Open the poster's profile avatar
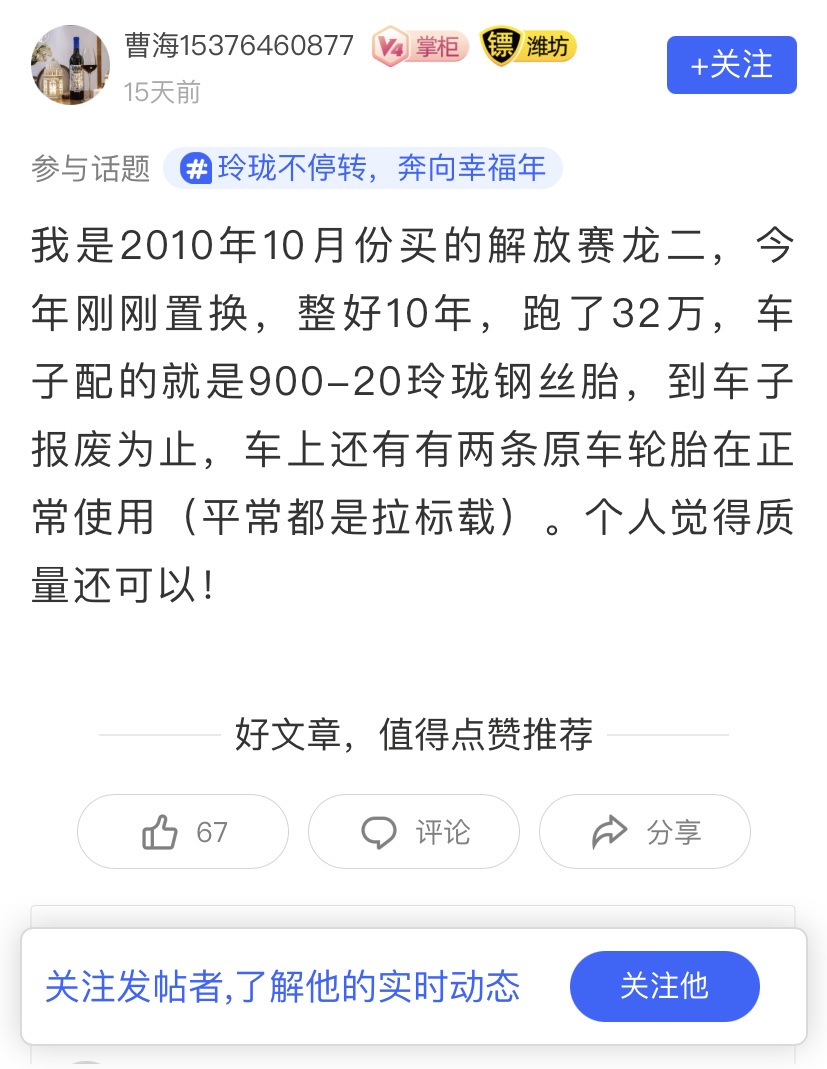The image size is (827, 1069). point(68,66)
